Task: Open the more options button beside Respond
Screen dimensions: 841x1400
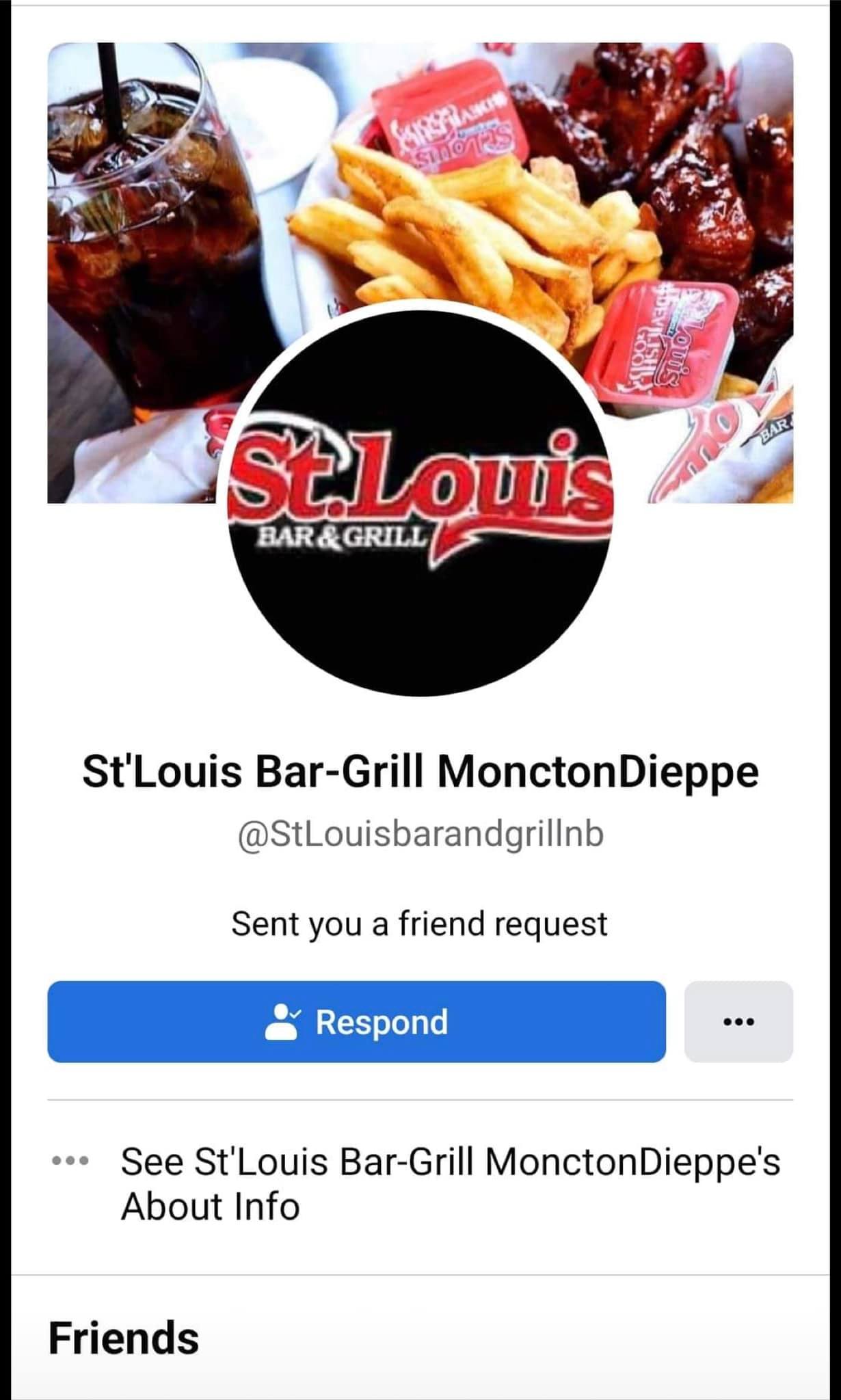Action: point(738,1022)
